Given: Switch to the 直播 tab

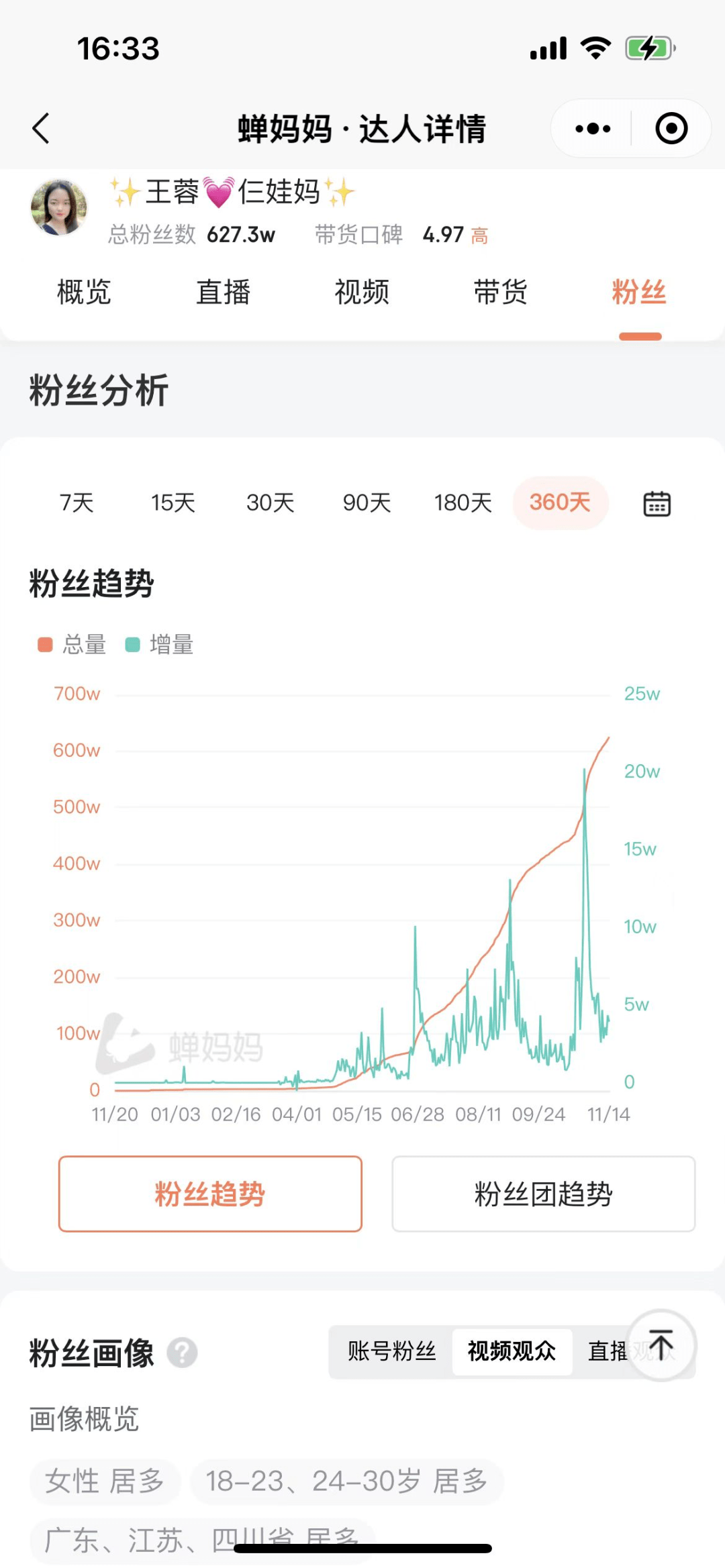Looking at the screenshot, I should pos(223,293).
